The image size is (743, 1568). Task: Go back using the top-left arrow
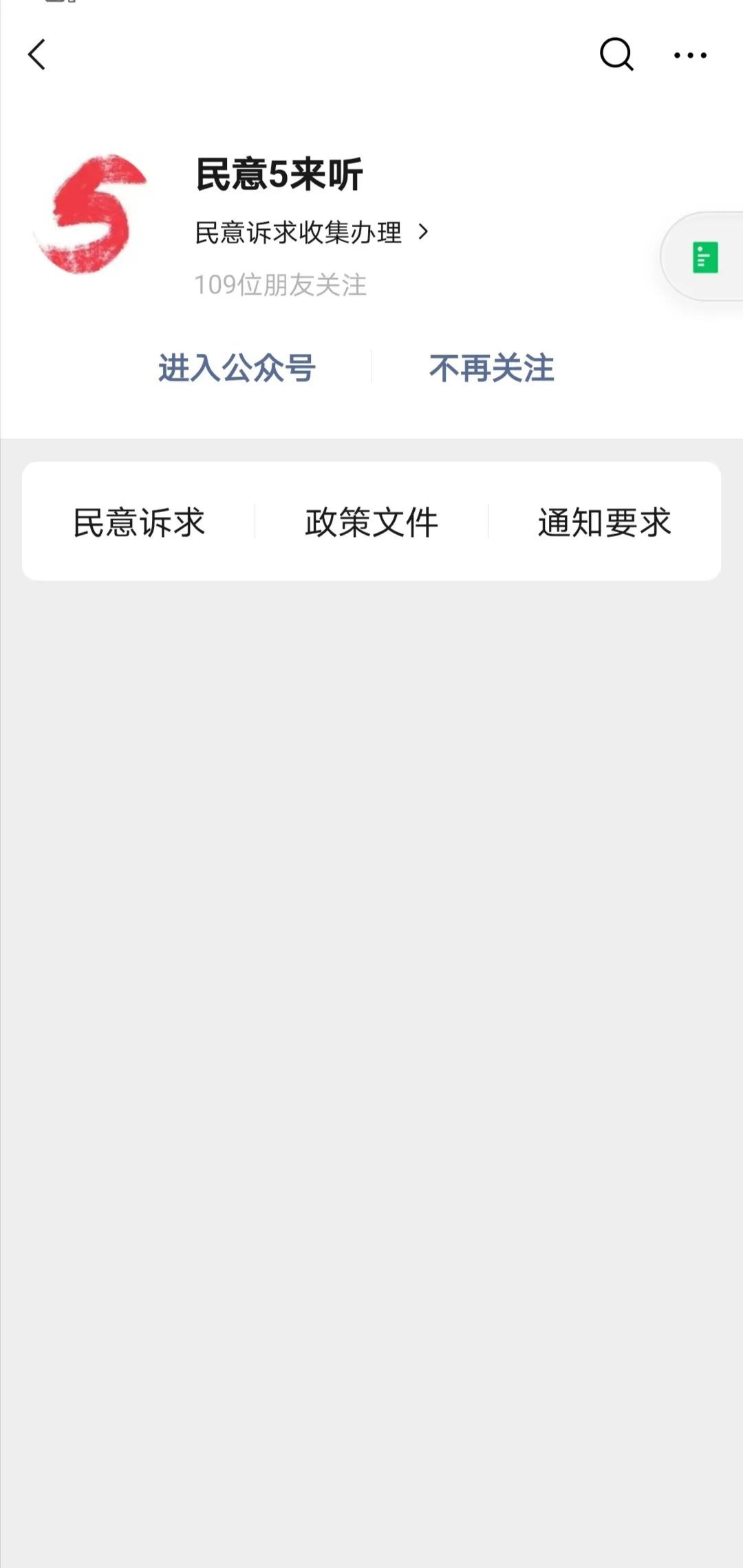point(37,55)
